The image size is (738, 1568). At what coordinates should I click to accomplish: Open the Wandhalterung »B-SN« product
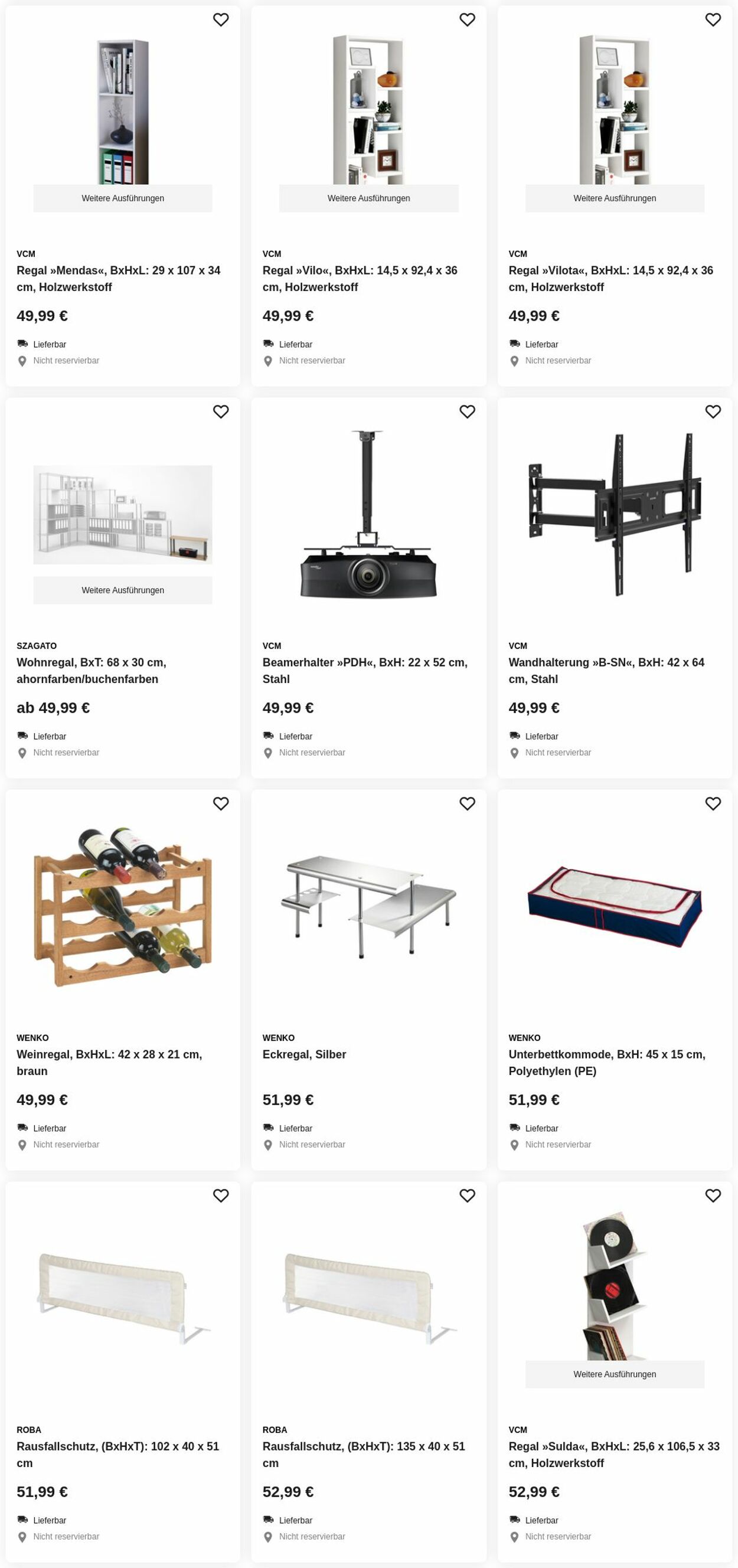coord(606,670)
